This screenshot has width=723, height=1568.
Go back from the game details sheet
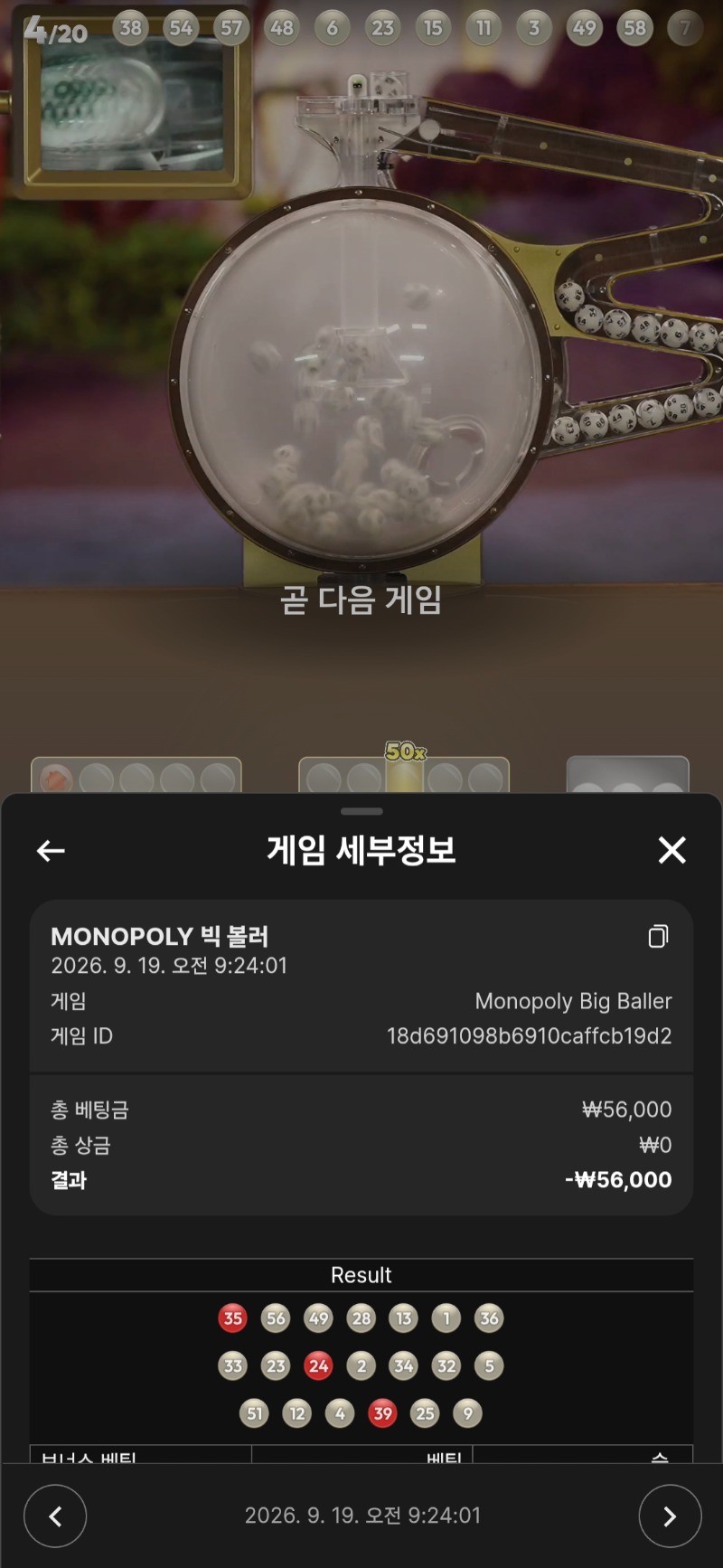(51, 851)
